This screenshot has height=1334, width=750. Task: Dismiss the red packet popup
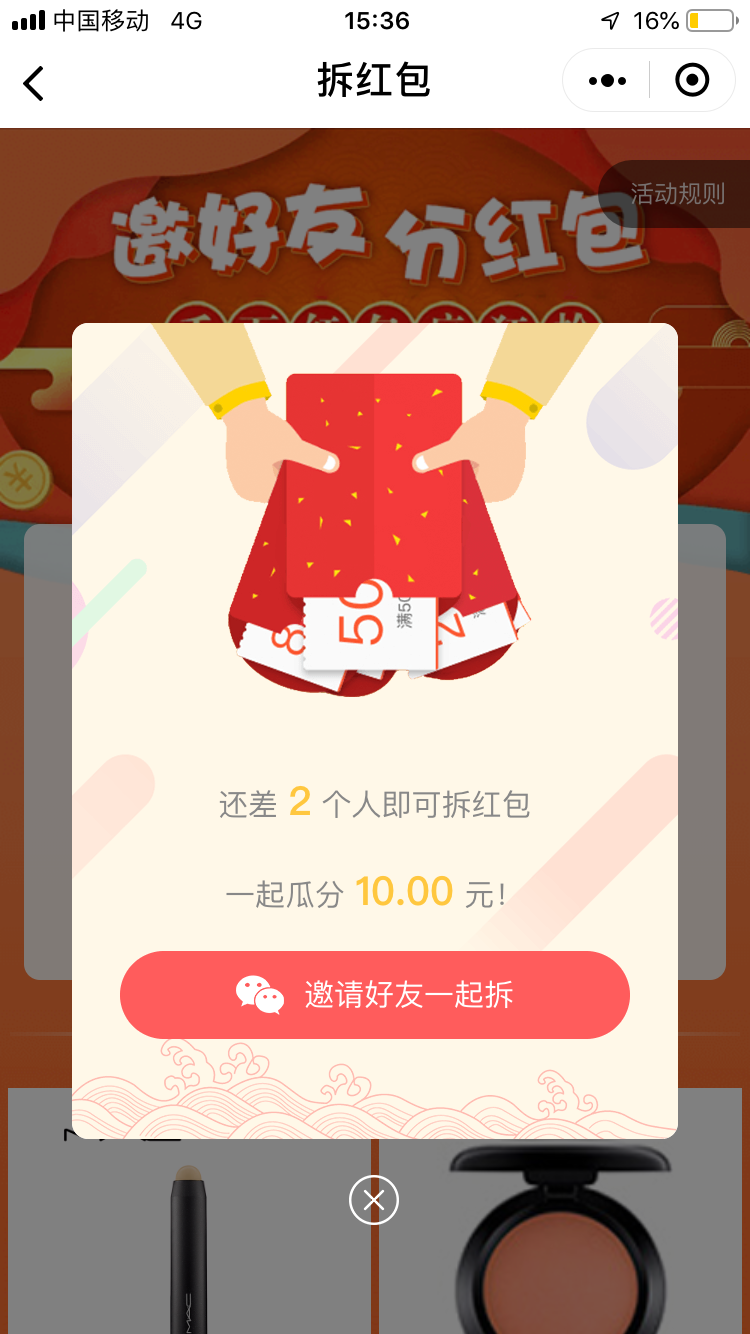[374, 1200]
